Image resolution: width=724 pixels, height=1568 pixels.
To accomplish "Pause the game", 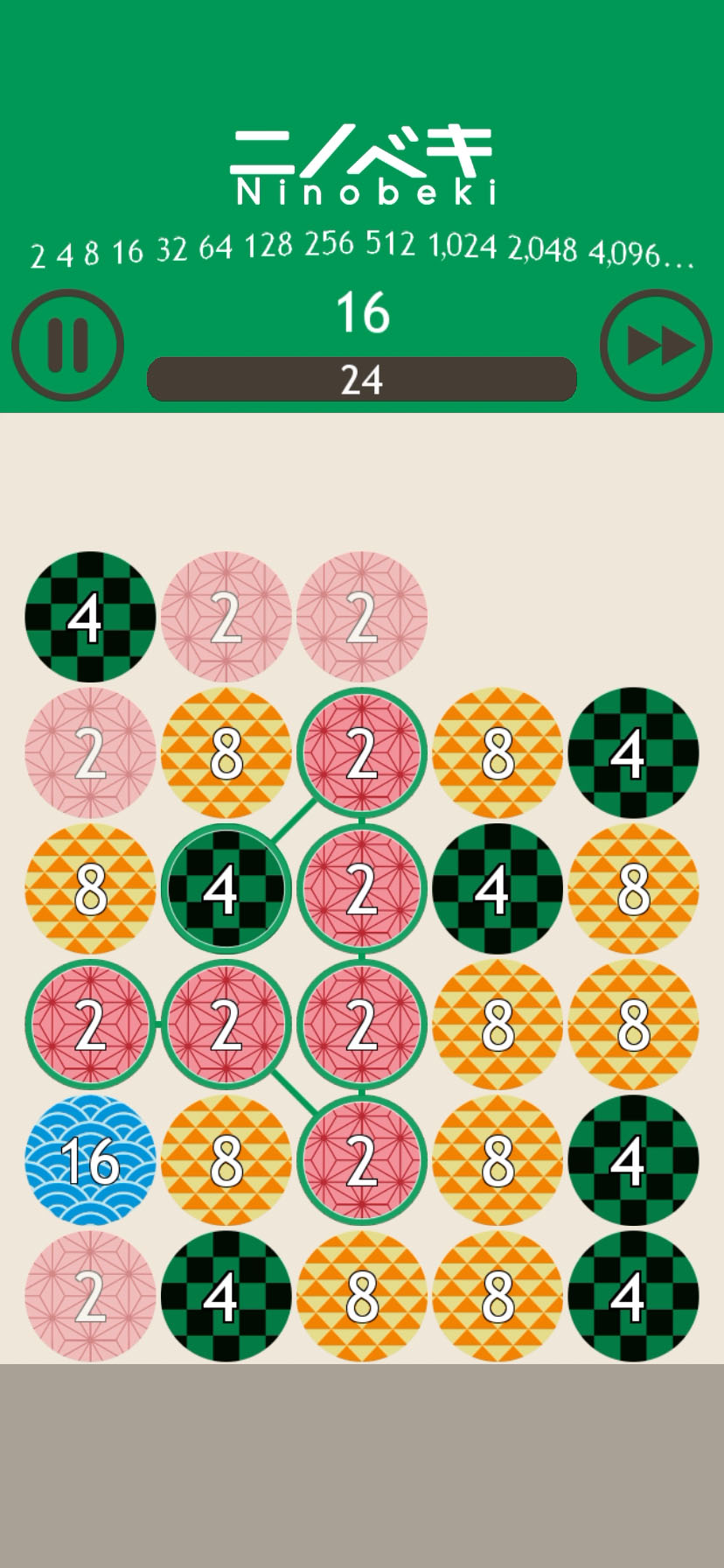I will click(67, 346).
